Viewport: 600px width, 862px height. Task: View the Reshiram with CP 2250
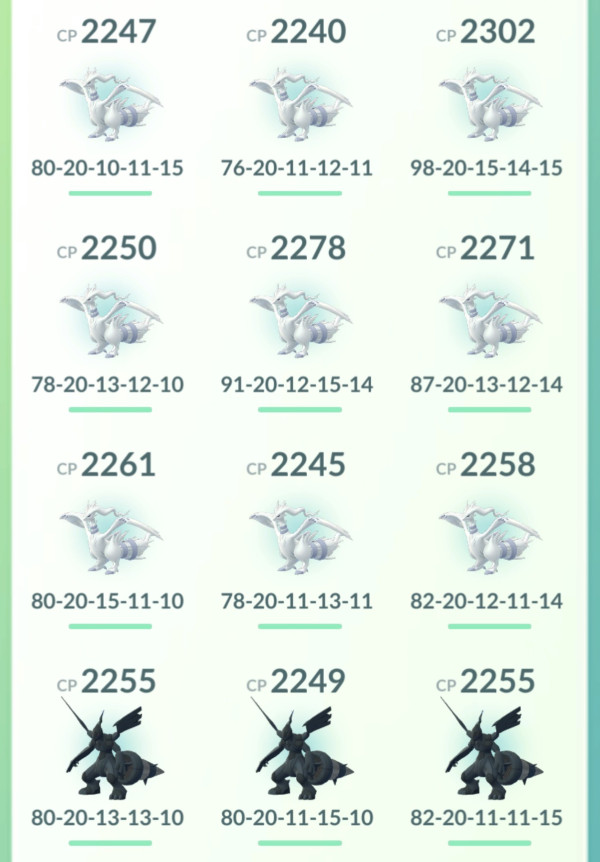coord(108,320)
